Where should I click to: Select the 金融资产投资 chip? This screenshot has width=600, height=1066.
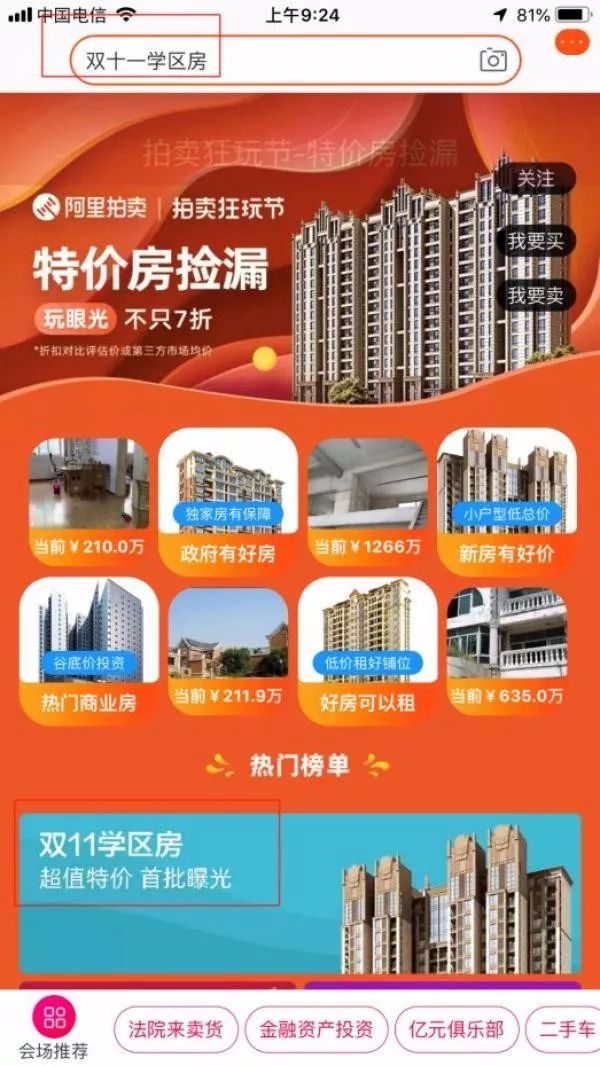(316, 1029)
